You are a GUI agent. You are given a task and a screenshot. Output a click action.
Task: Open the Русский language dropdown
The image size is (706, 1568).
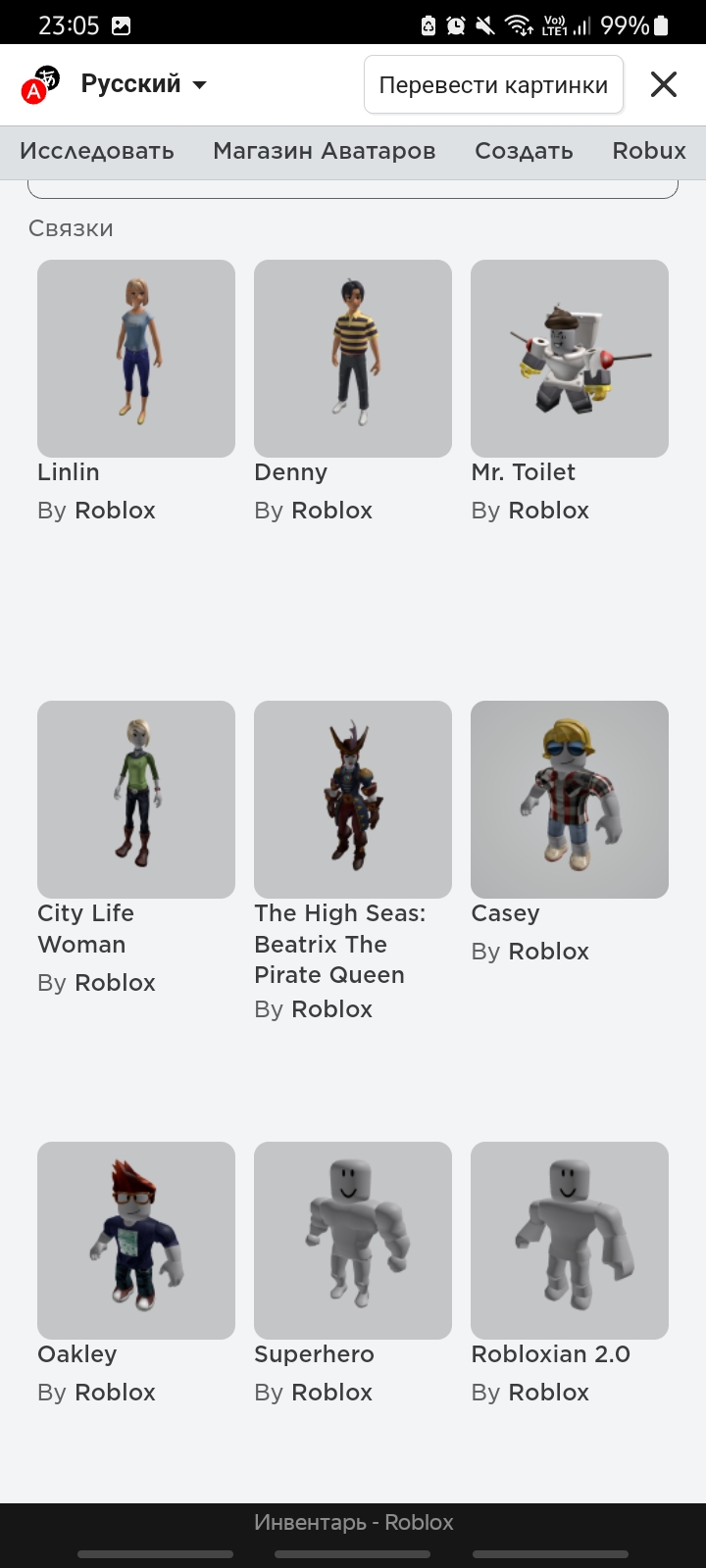pyautogui.click(x=144, y=84)
